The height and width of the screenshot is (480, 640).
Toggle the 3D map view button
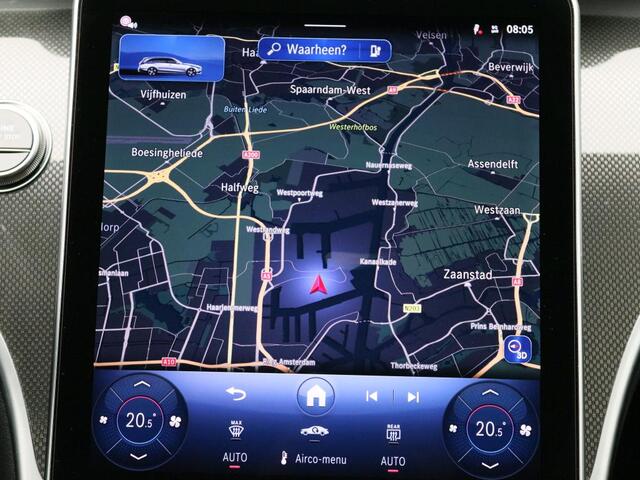517,349
